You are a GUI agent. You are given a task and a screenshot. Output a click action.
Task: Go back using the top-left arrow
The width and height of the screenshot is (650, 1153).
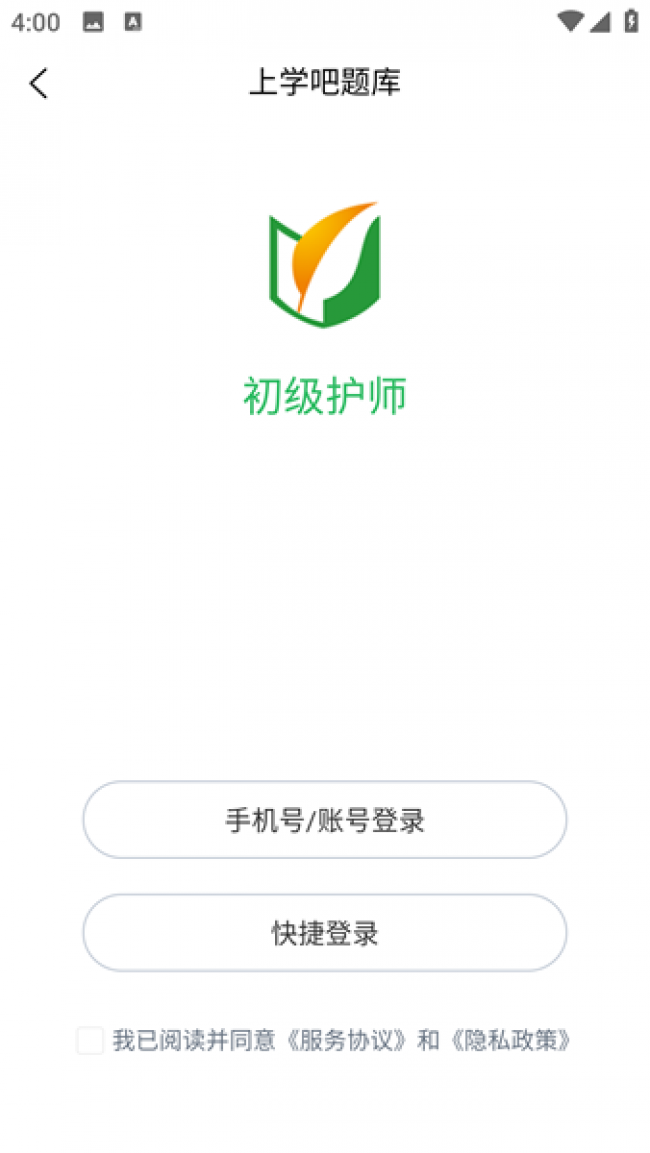point(39,83)
